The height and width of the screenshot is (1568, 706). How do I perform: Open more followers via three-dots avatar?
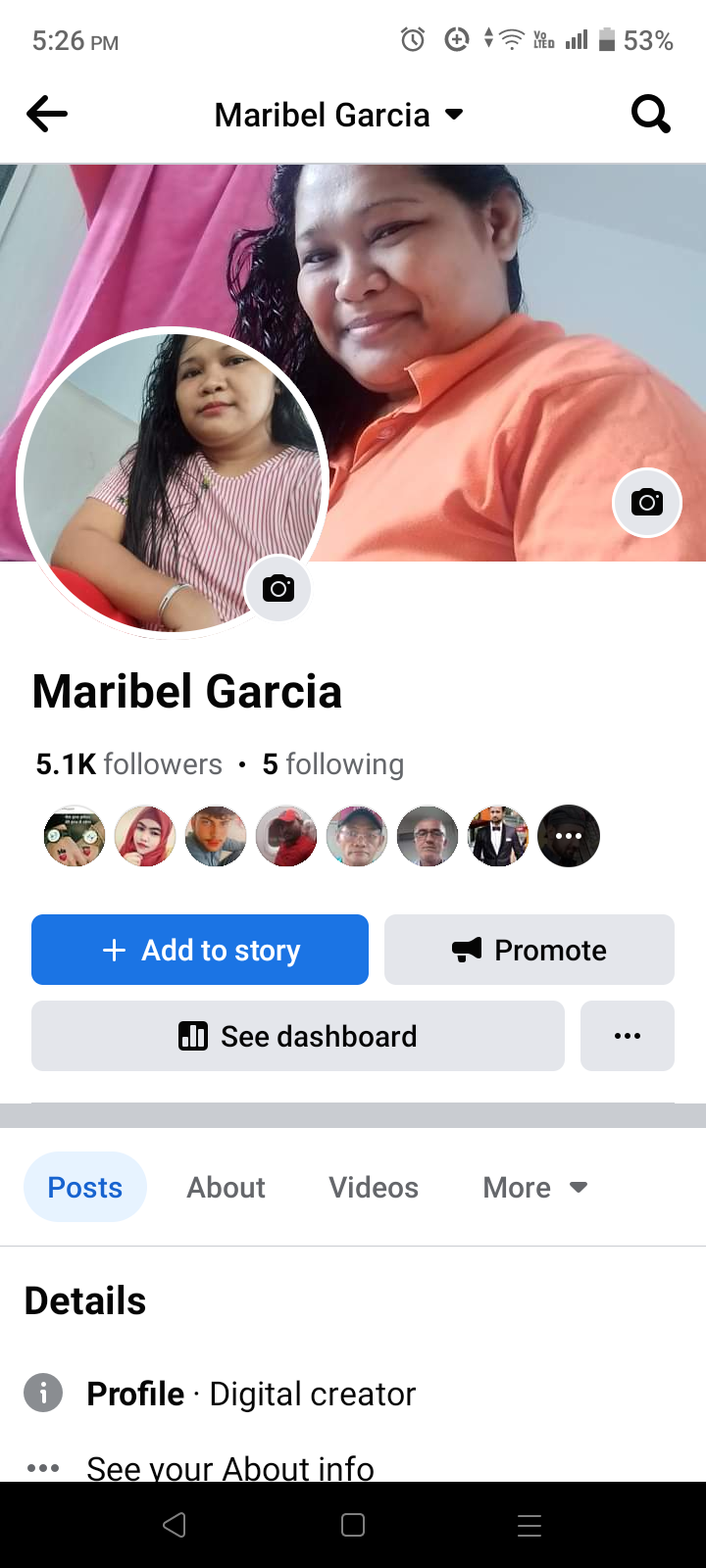569,836
